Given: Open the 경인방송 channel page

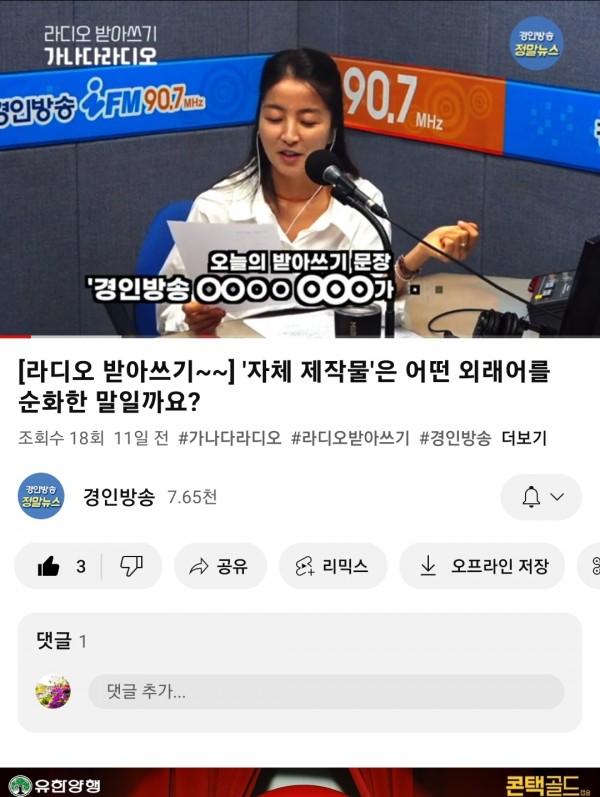Looking at the screenshot, I should [118, 497].
